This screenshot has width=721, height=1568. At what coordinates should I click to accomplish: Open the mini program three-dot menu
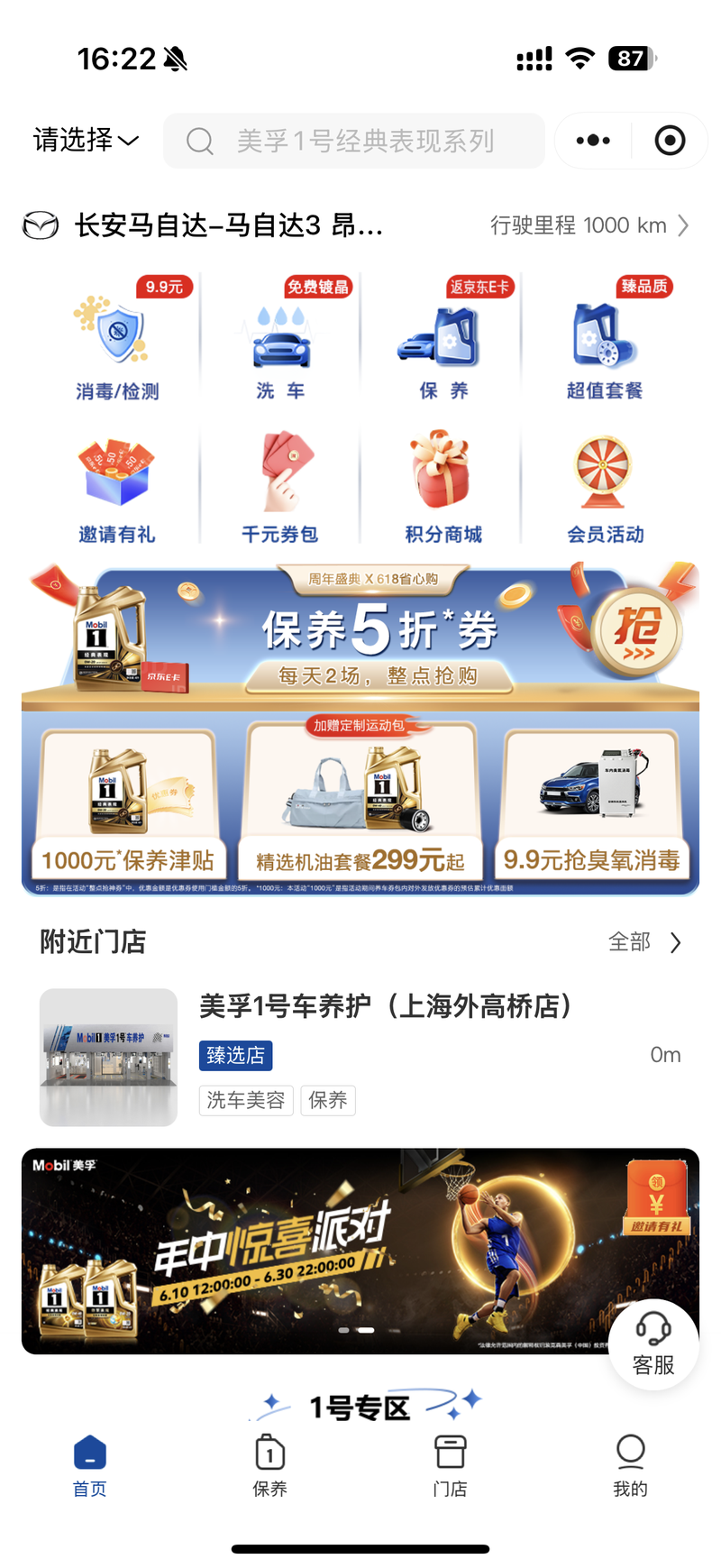tap(593, 141)
